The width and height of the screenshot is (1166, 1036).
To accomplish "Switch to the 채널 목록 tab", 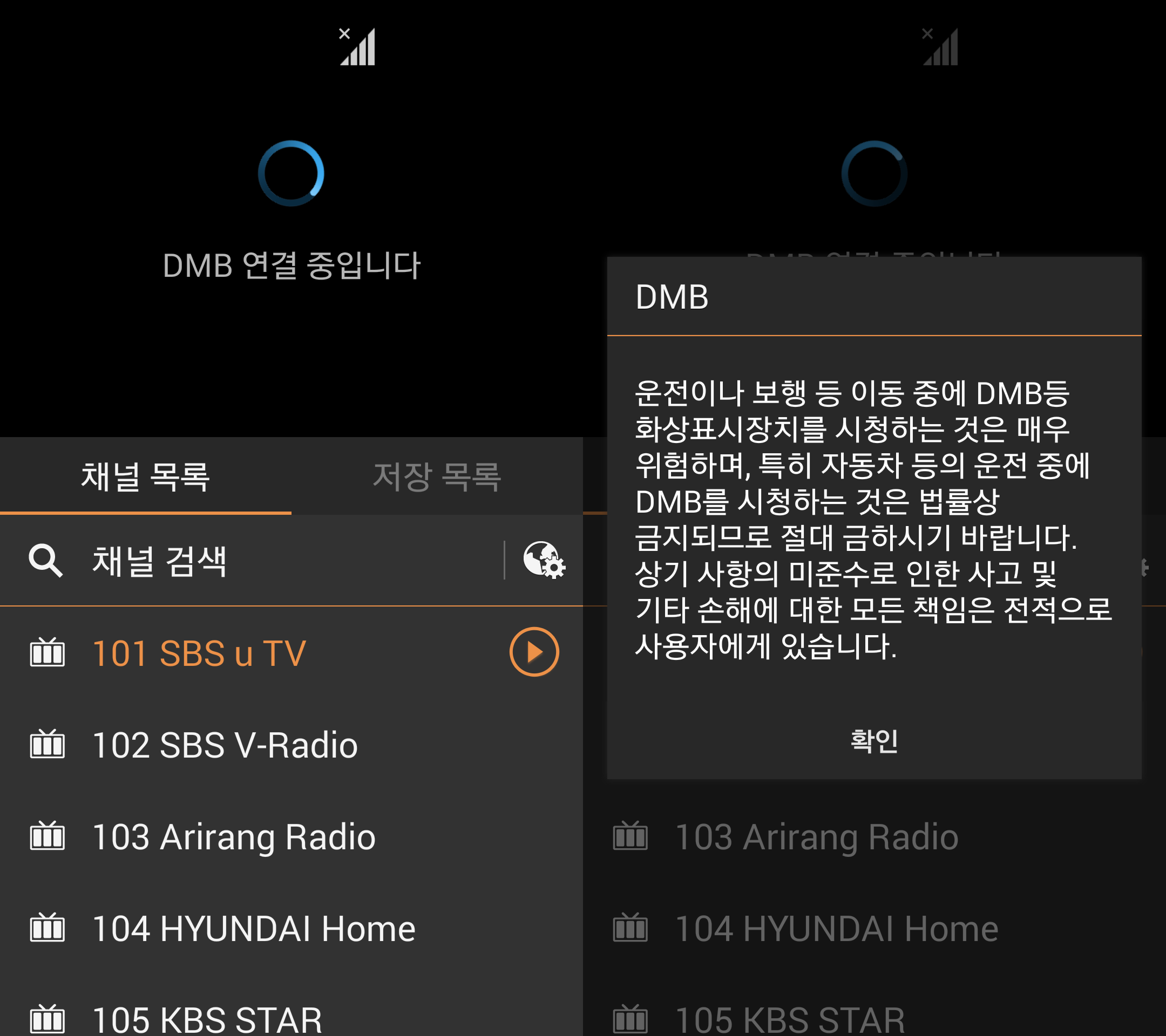I will tap(145, 476).
